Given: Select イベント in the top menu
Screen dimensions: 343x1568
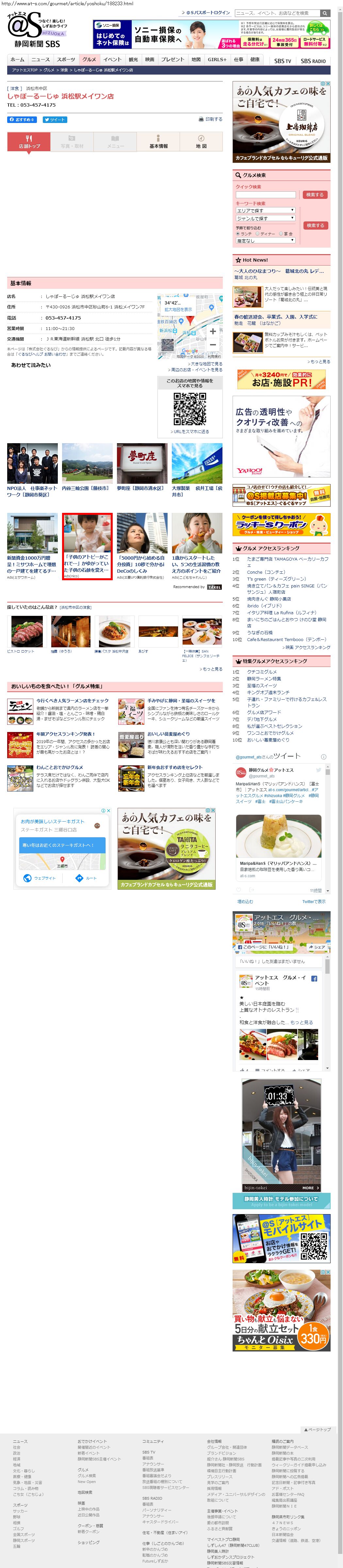Looking at the screenshot, I should point(112,60).
